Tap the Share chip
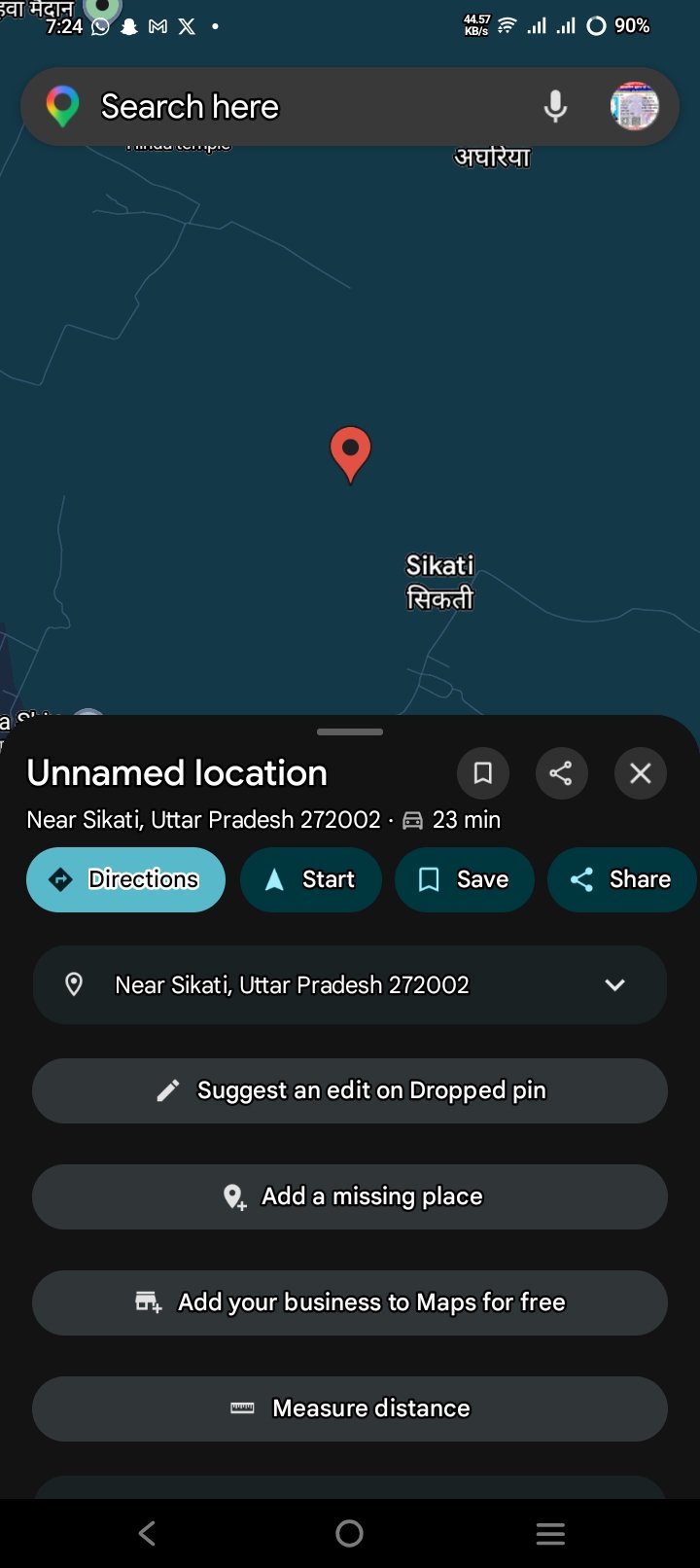 click(x=621, y=879)
